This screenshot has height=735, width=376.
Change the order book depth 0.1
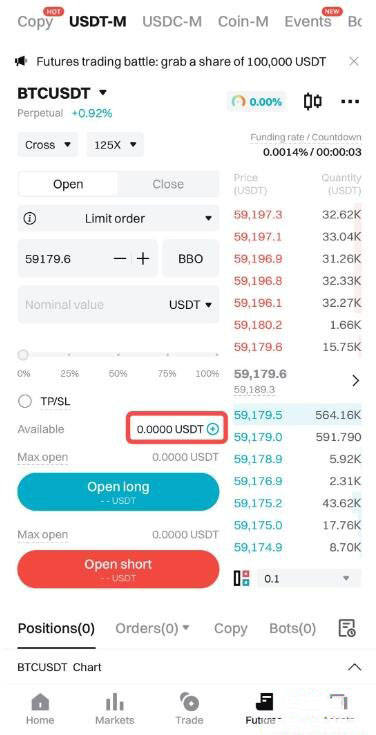click(308, 578)
